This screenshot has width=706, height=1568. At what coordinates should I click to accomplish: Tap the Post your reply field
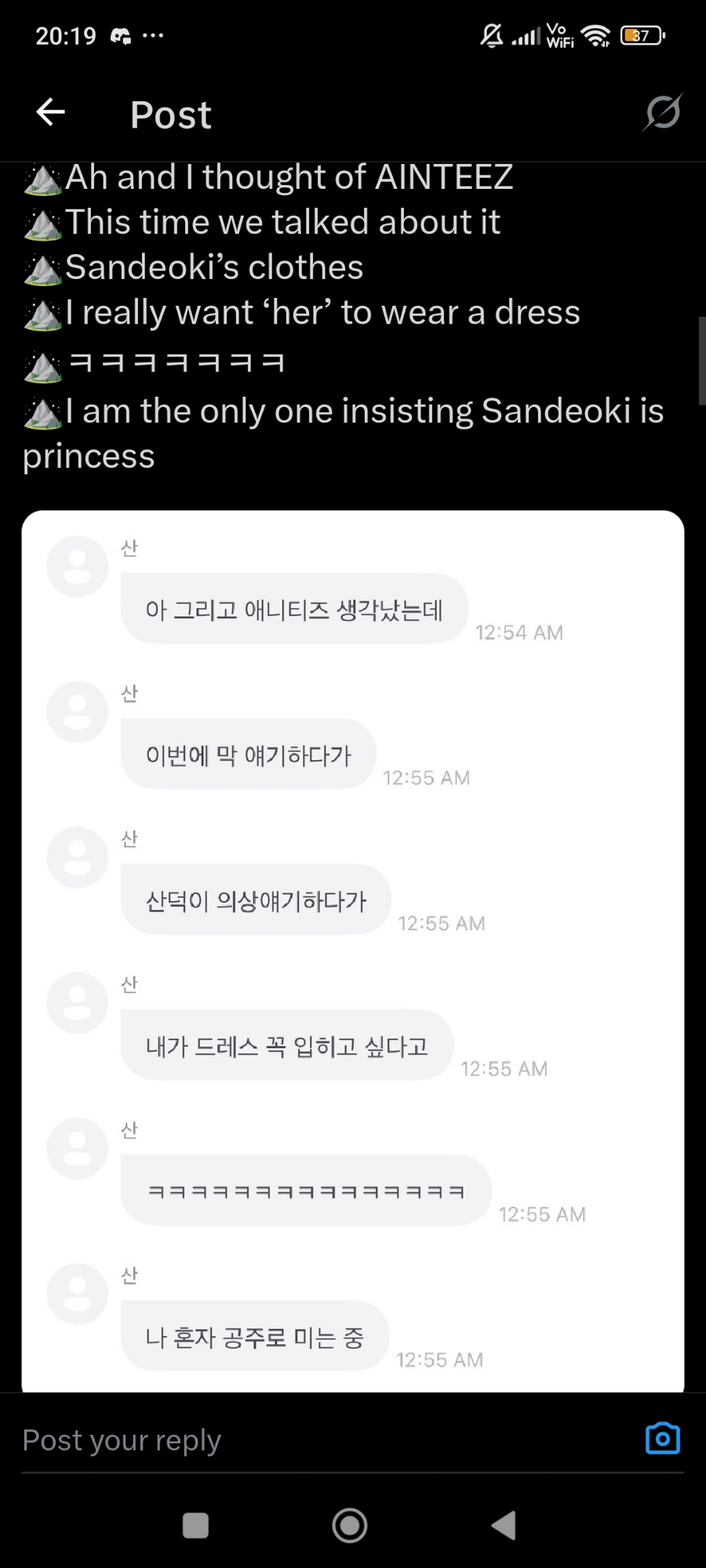coord(314,1440)
